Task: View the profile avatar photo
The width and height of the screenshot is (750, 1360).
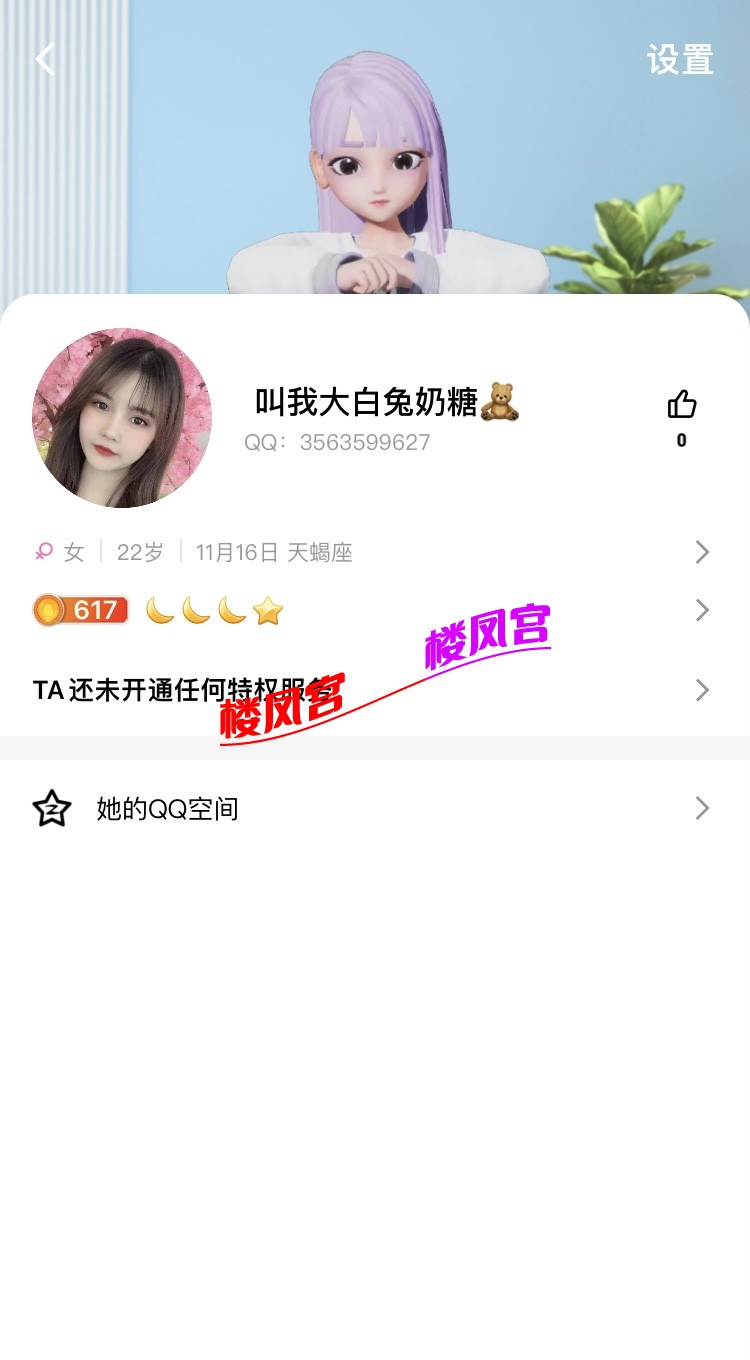Action: tap(122, 418)
